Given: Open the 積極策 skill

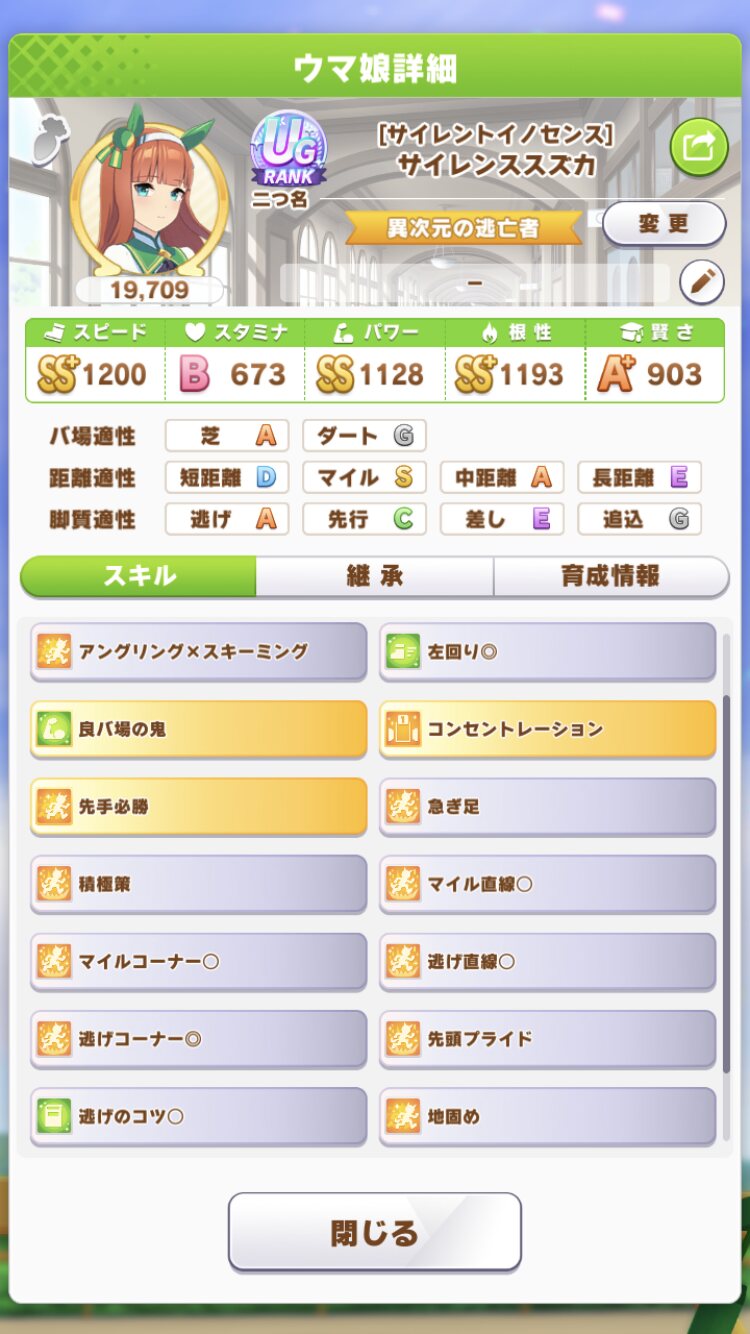Looking at the screenshot, I should click(x=199, y=884).
